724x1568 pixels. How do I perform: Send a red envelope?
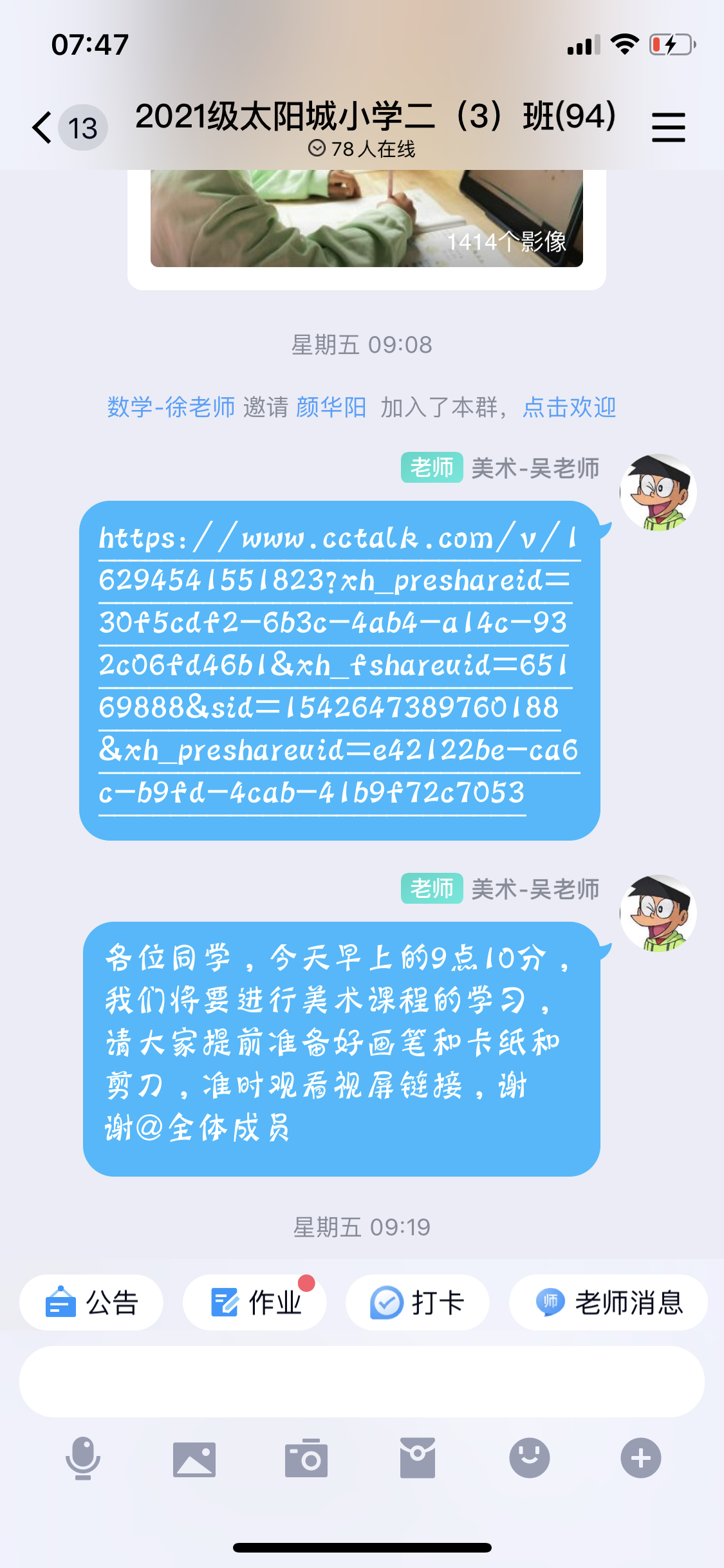point(418,1459)
